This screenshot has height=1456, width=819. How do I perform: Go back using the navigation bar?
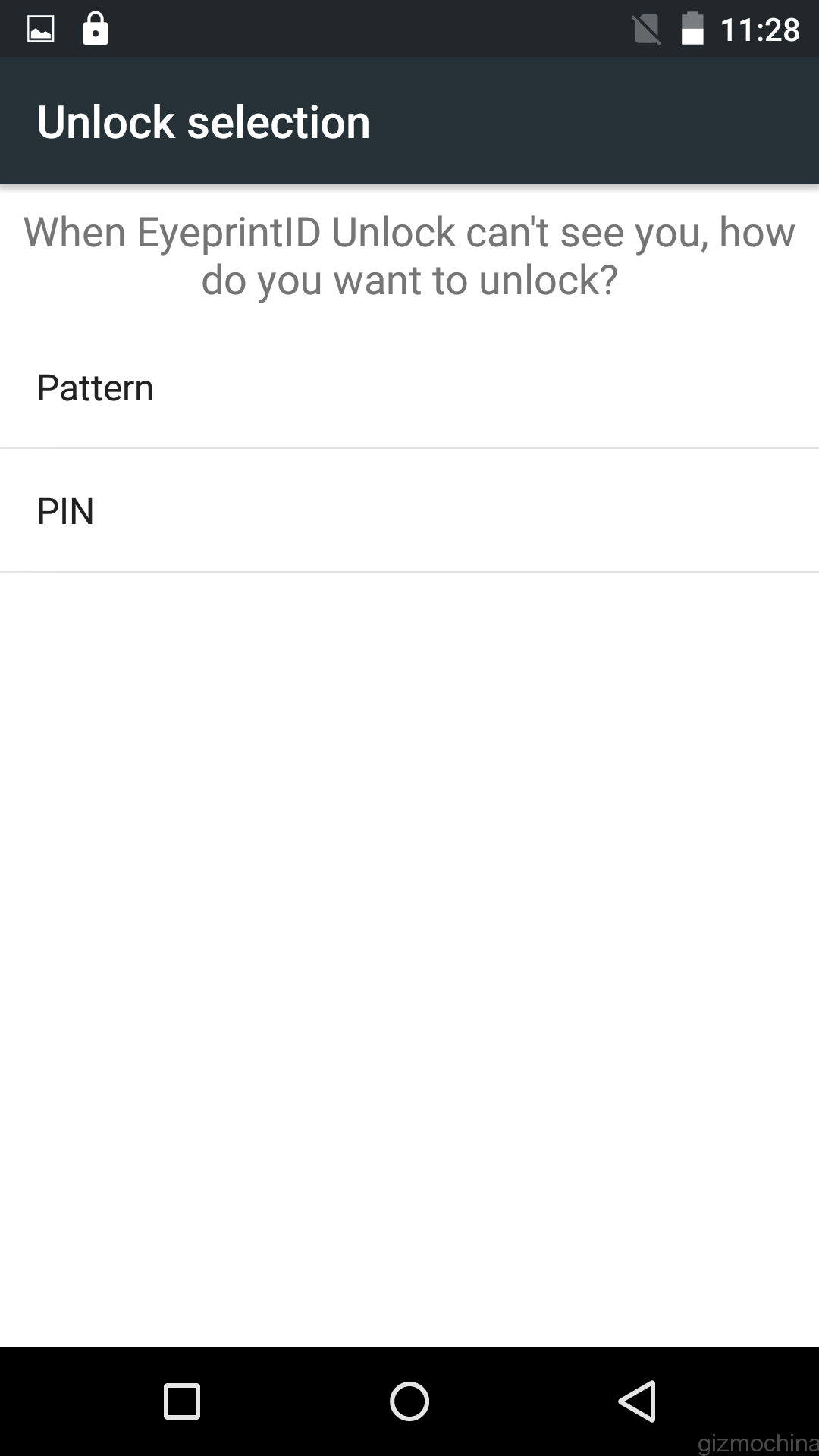637,1401
